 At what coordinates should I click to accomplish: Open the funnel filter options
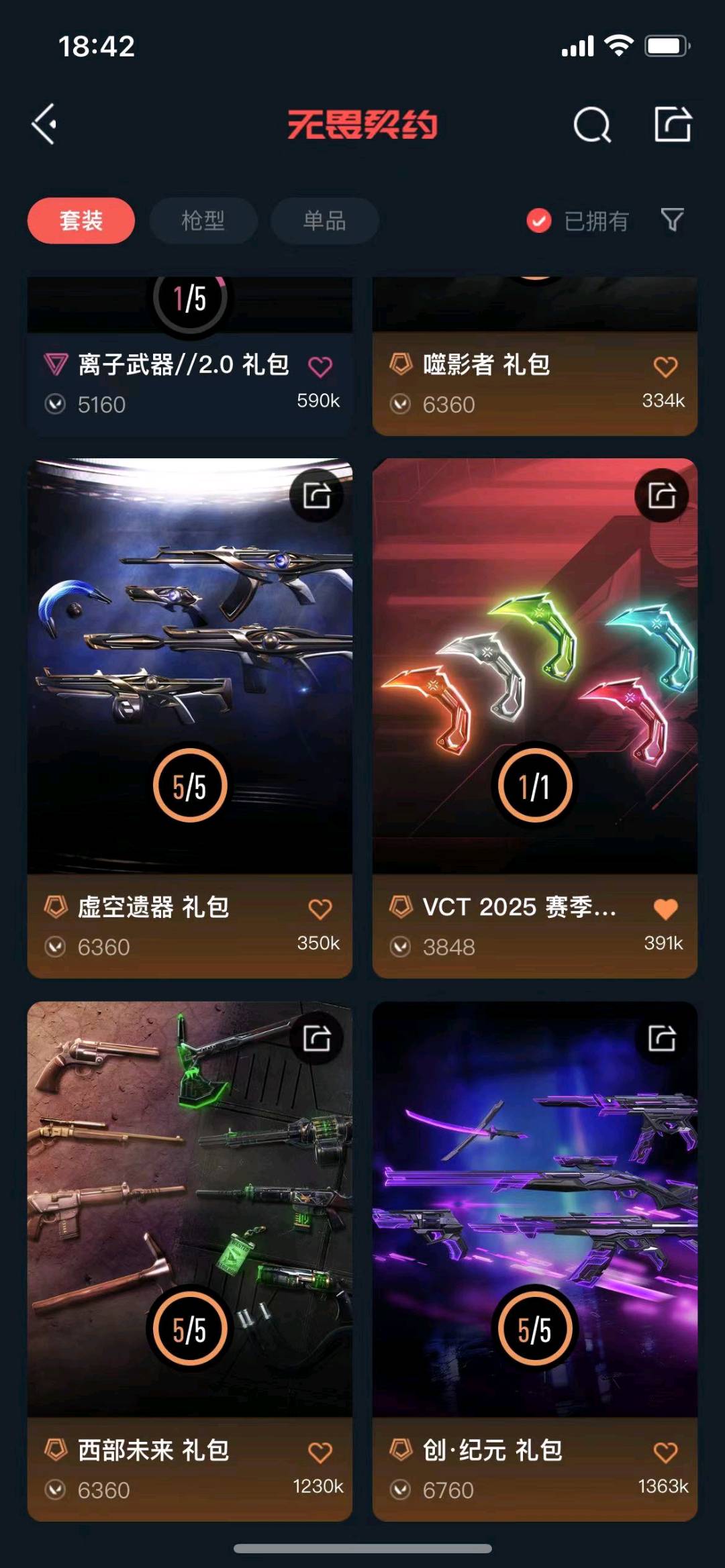(672, 219)
